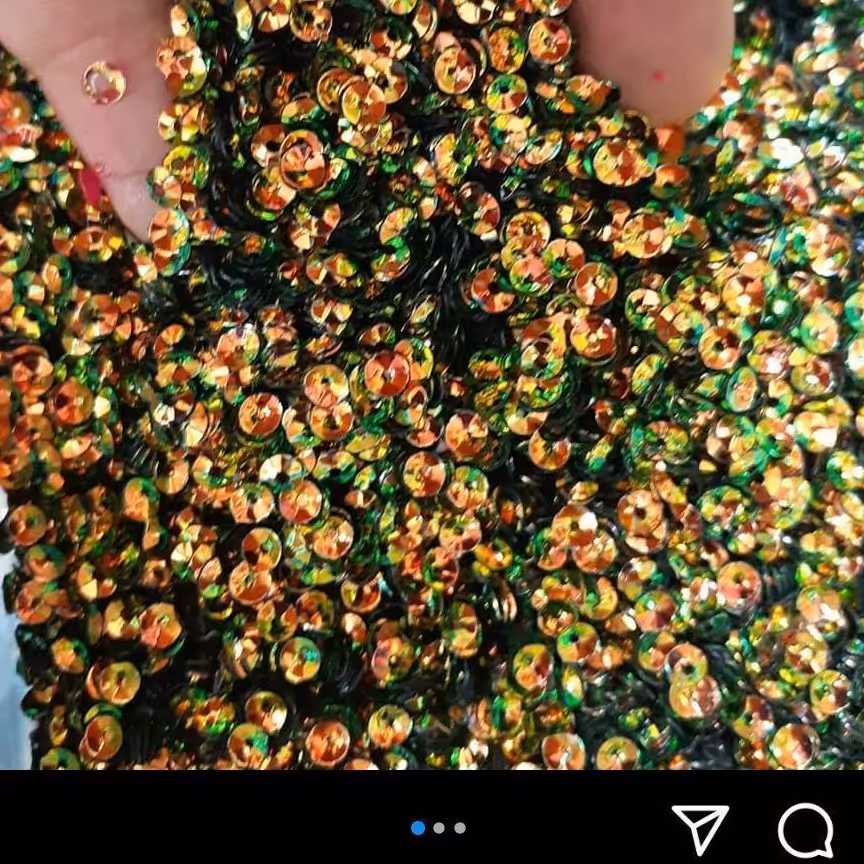Image resolution: width=864 pixels, height=864 pixels.
Task: Open the sequin fabric photo
Action: click(432, 385)
